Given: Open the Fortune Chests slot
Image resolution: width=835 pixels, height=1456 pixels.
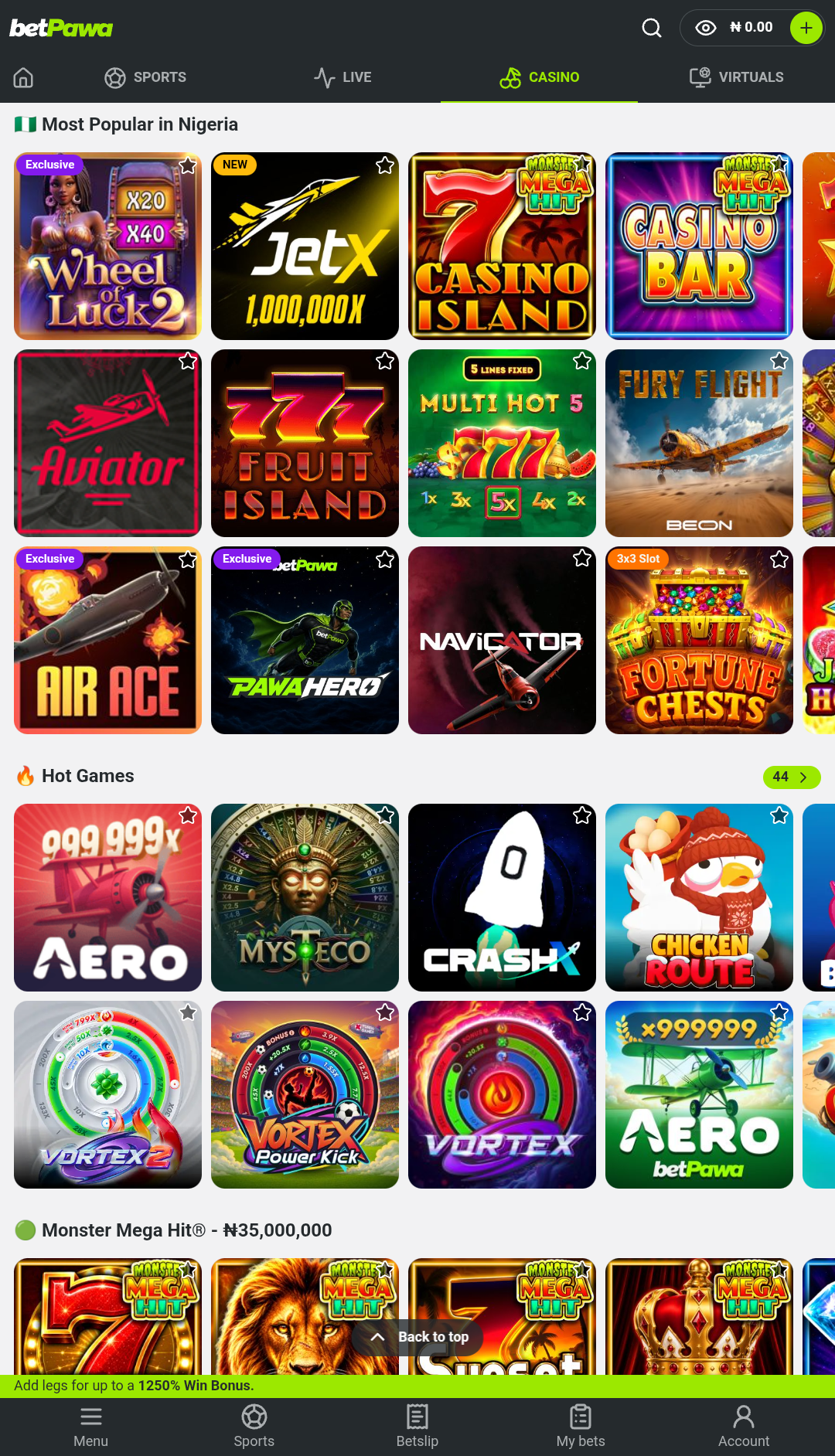Looking at the screenshot, I should tap(699, 640).
